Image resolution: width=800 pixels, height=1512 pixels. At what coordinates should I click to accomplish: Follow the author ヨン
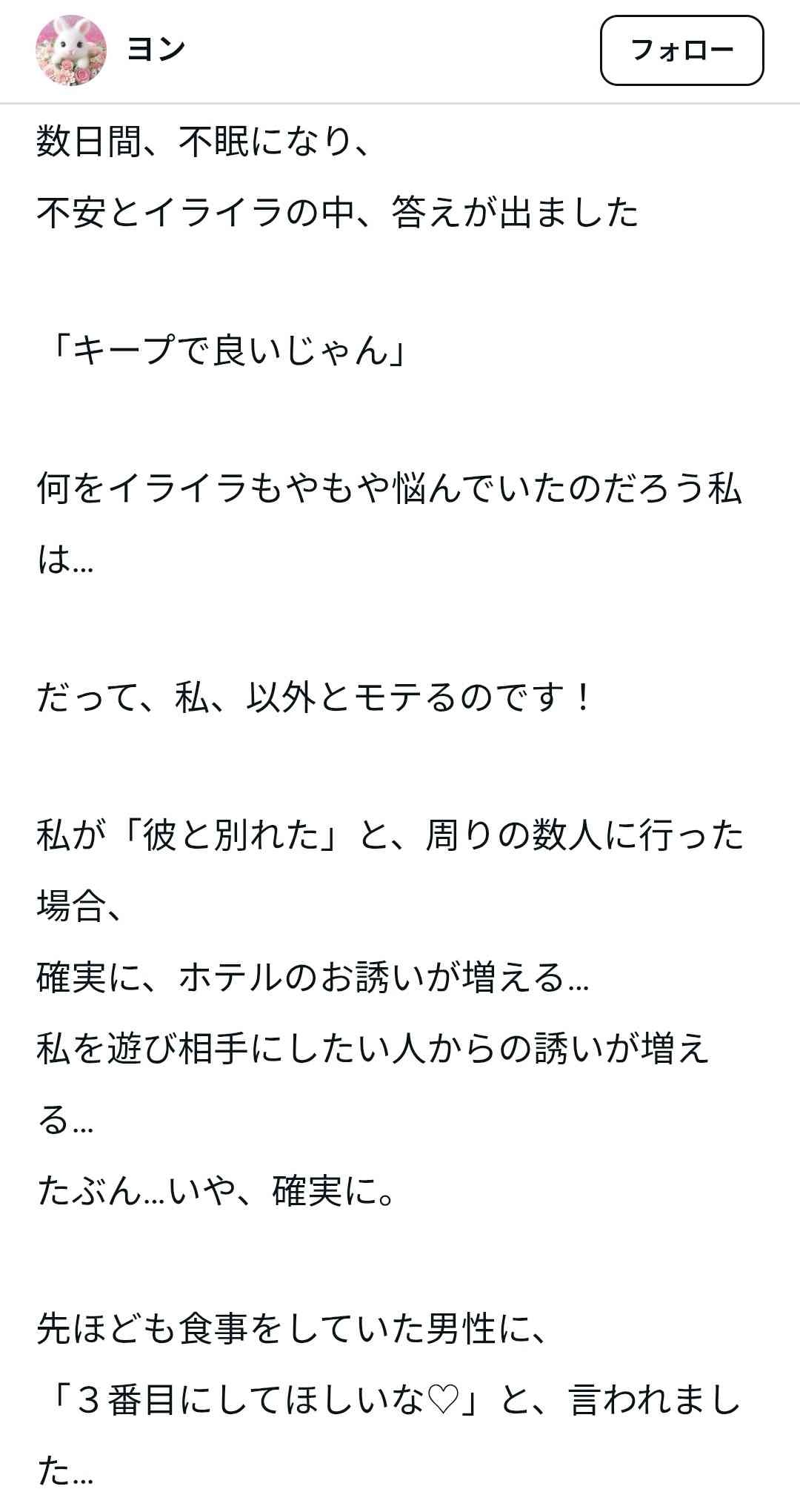[681, 50]
